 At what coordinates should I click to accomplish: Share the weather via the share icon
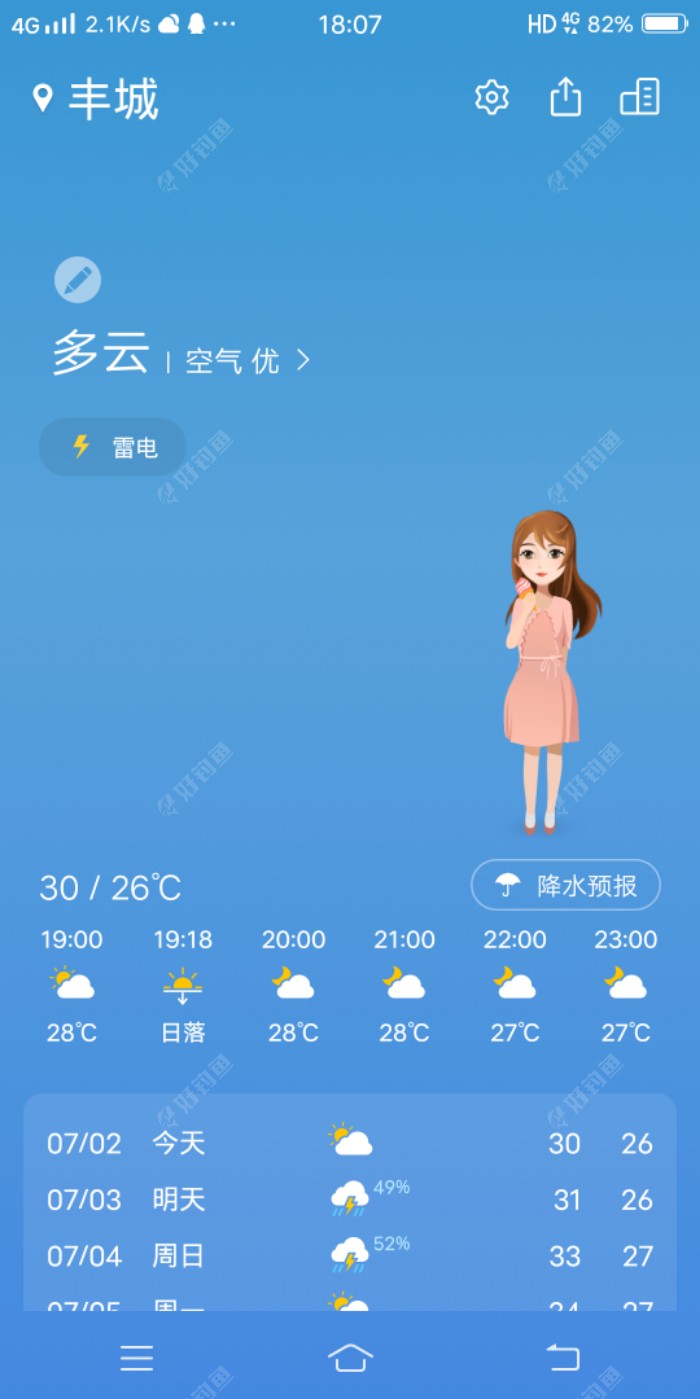click(565, 98)
